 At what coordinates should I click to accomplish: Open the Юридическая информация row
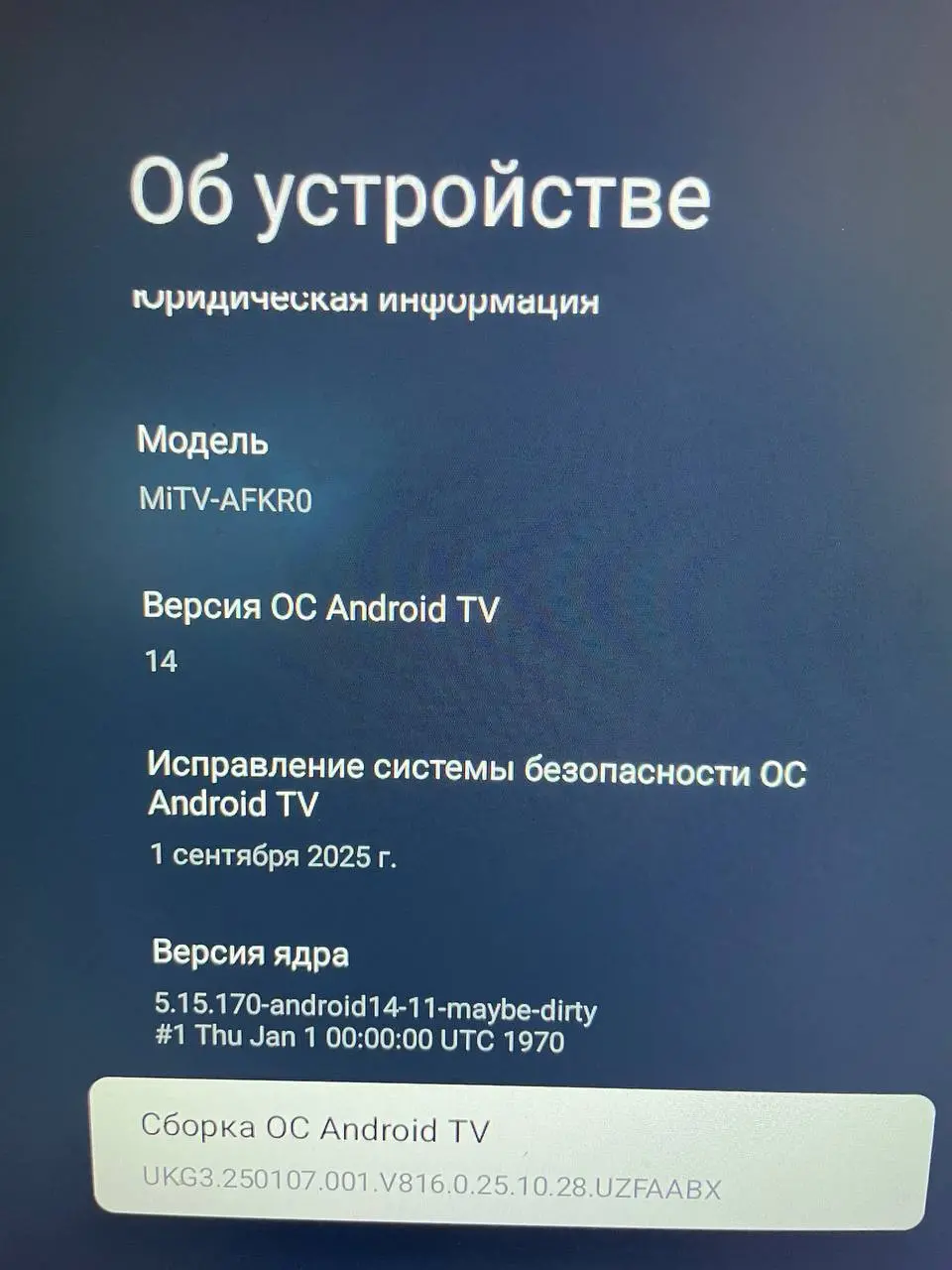(x=367, y=300)
